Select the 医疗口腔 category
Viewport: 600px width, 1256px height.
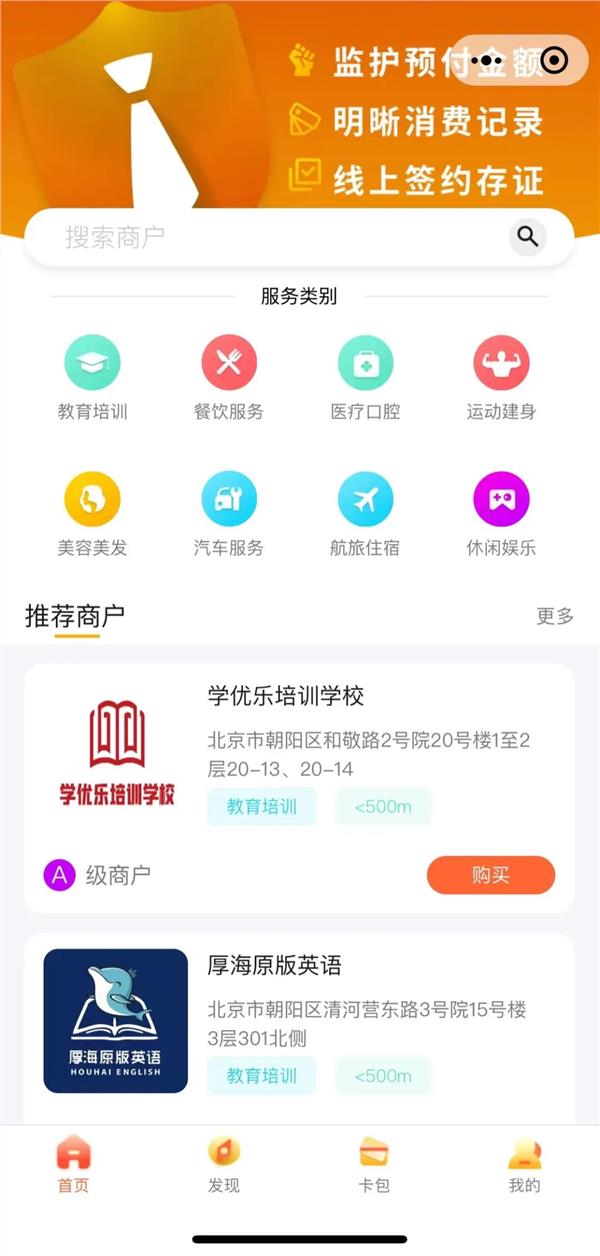(365, 377)
